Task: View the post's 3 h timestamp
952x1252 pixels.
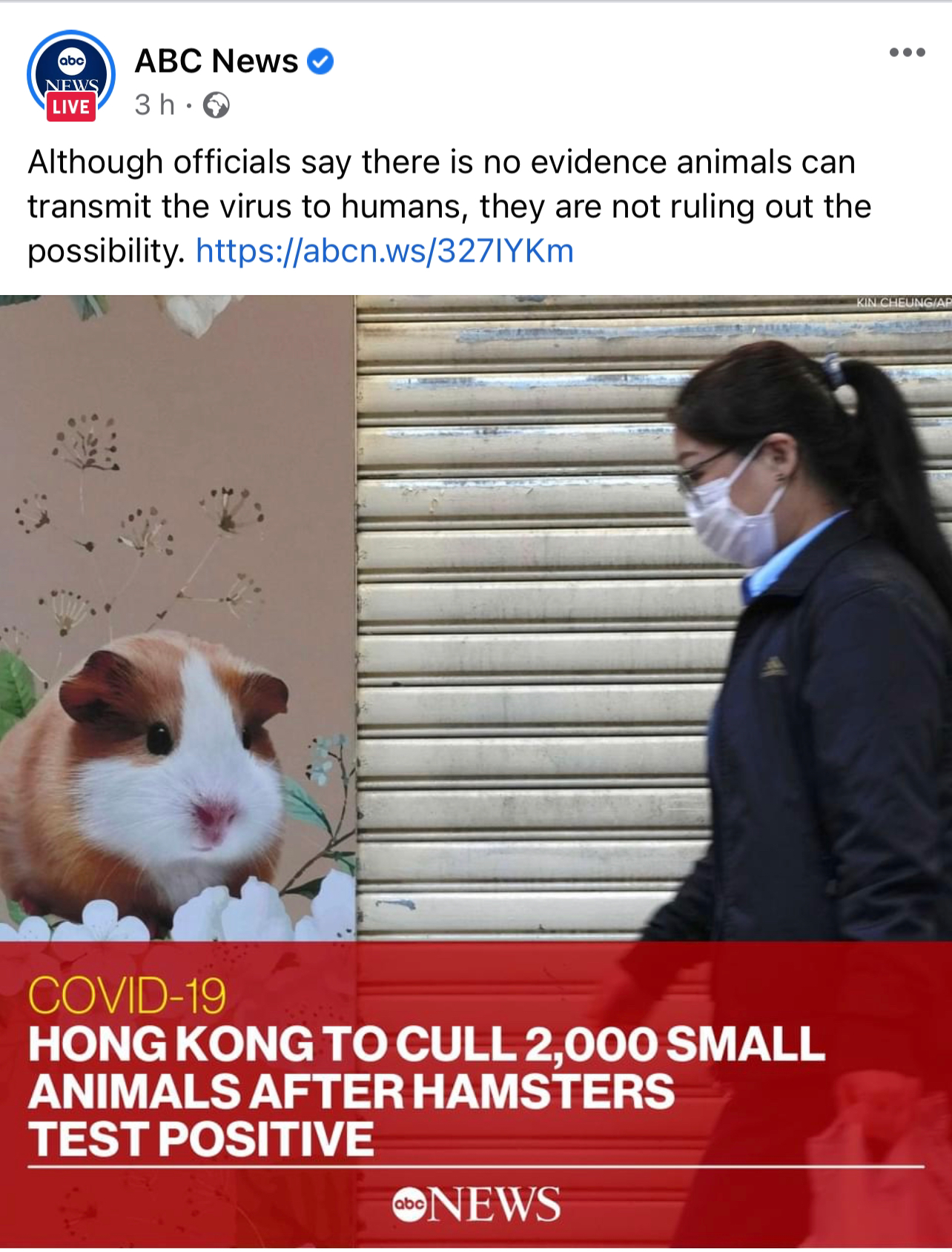Action: (x=154, y=105)
